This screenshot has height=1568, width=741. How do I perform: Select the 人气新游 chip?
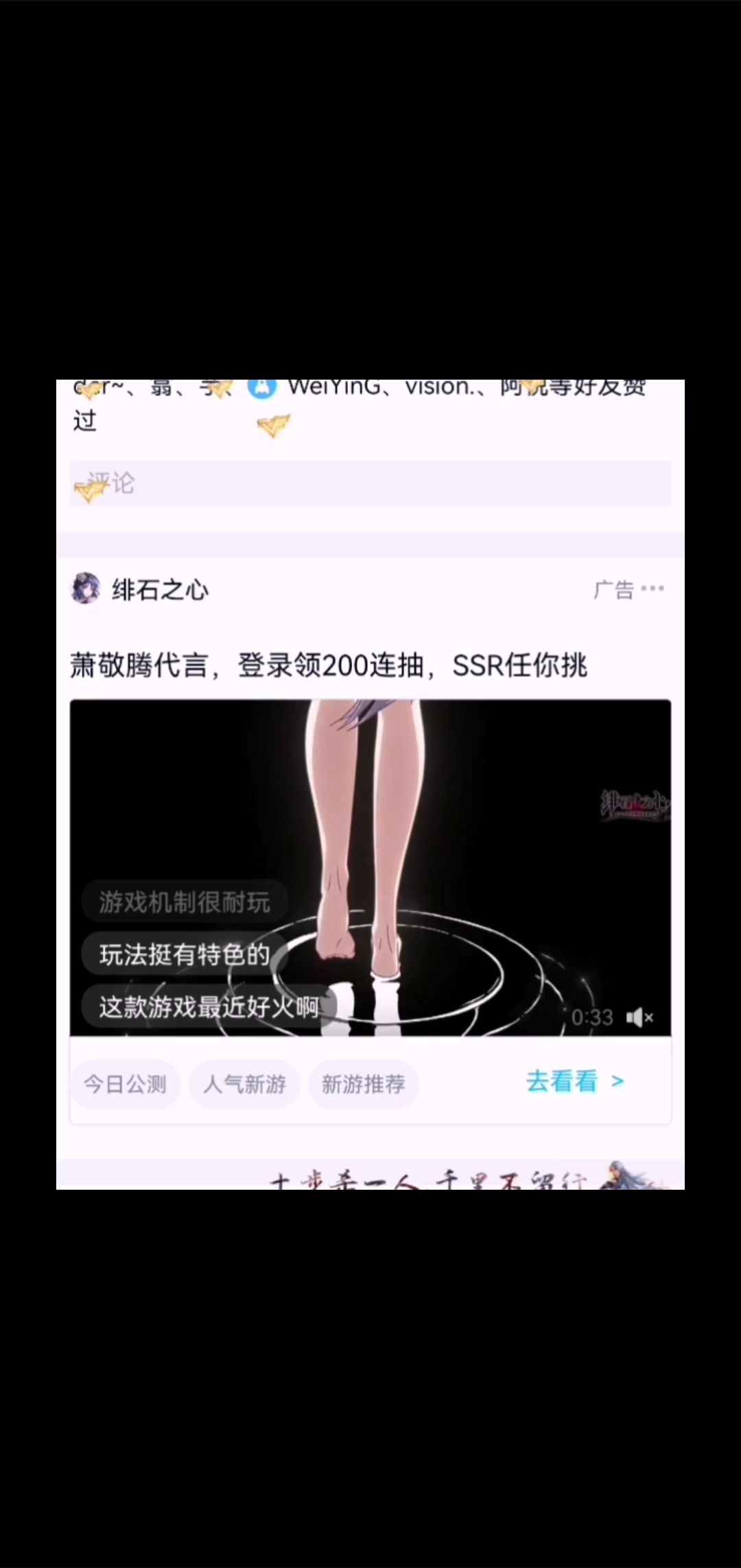[244, 1084]
